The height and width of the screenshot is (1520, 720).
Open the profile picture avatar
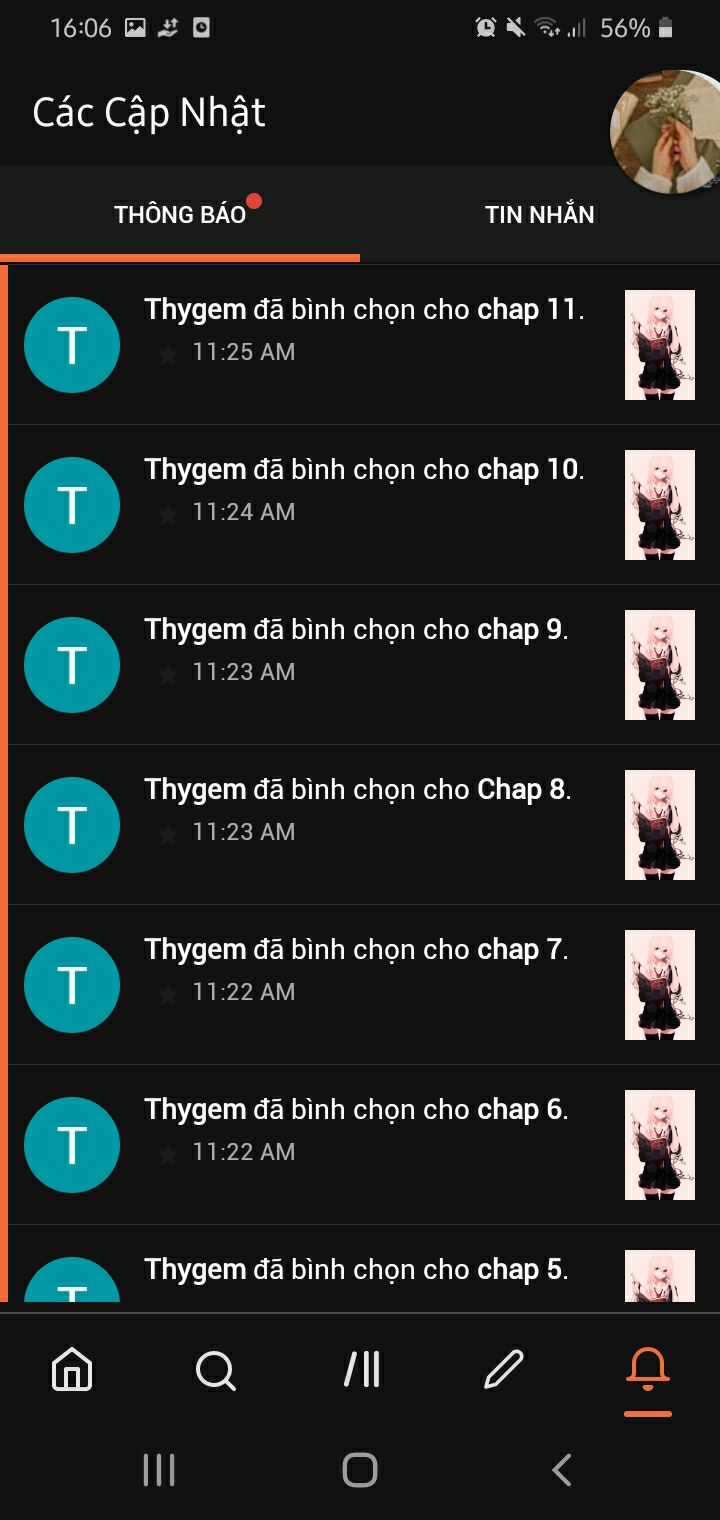coord(666,132)
